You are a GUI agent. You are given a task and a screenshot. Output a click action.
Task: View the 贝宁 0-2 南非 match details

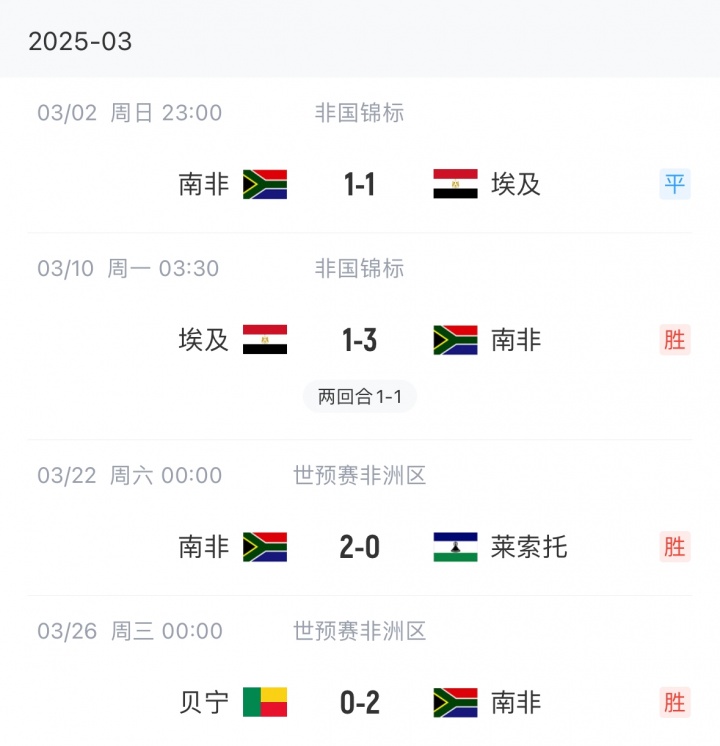coord(359,702)
